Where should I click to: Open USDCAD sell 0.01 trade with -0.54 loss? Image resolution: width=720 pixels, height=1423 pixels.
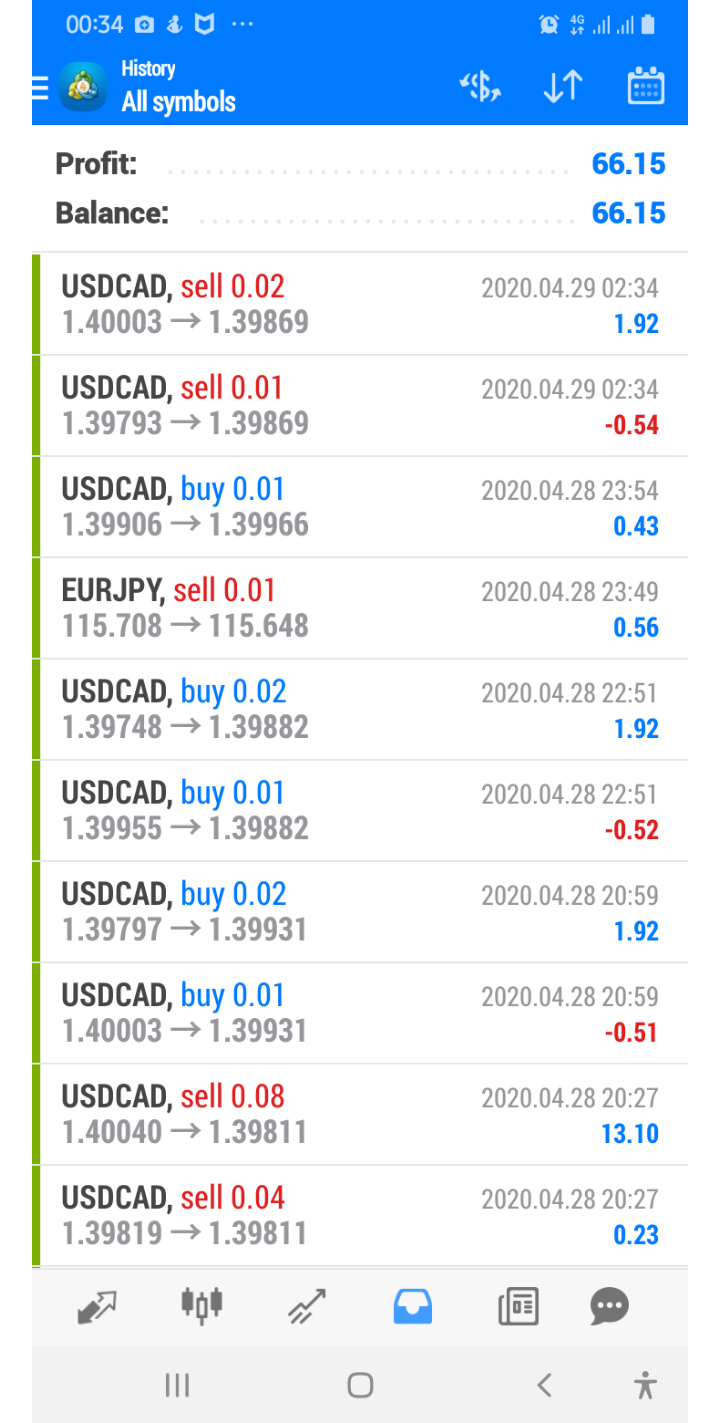coord(360,405)
